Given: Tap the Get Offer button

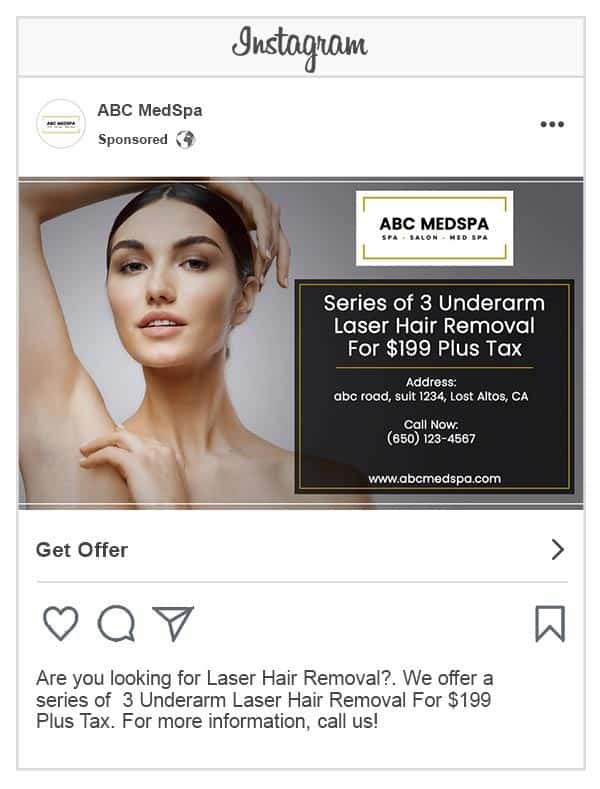Looking at the screenshot, I should pos(300,549).
